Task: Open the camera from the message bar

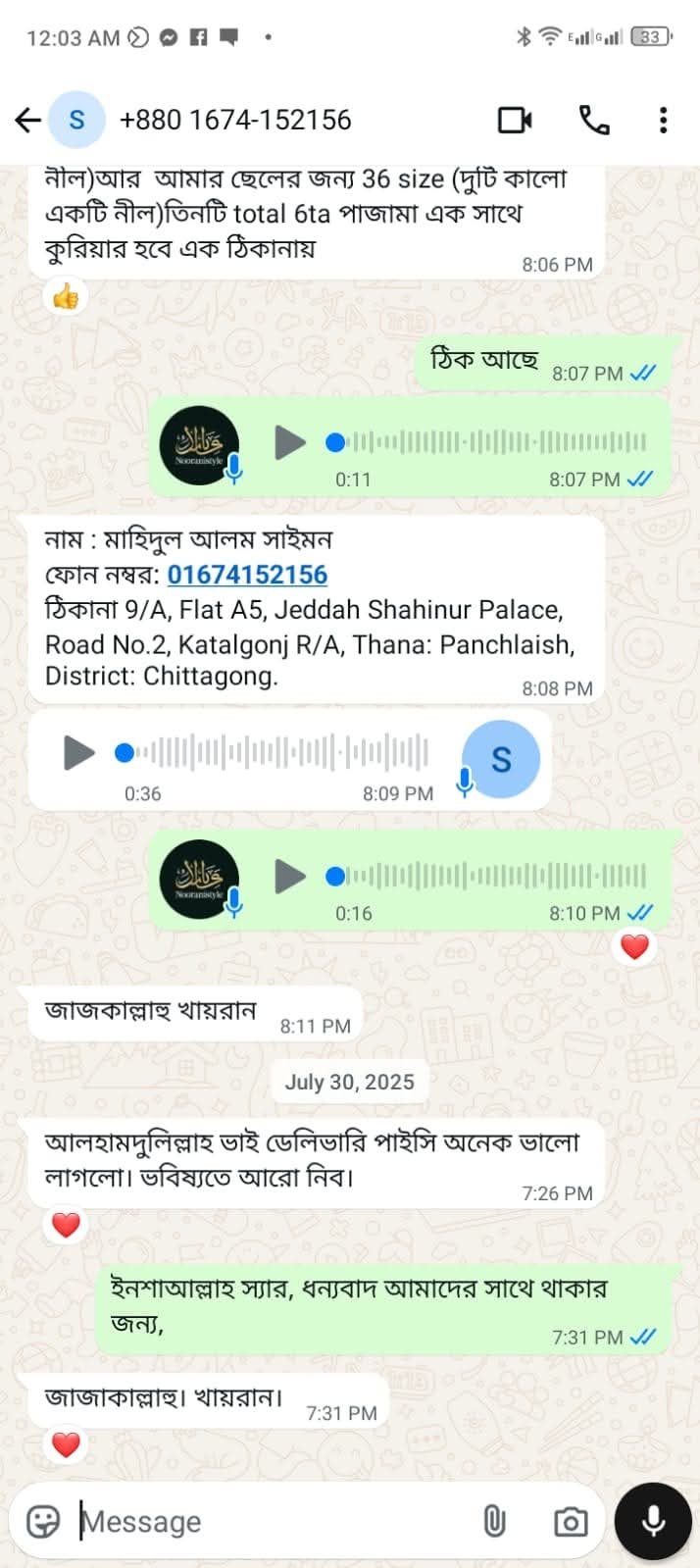Action: (x=571, y=1521)
